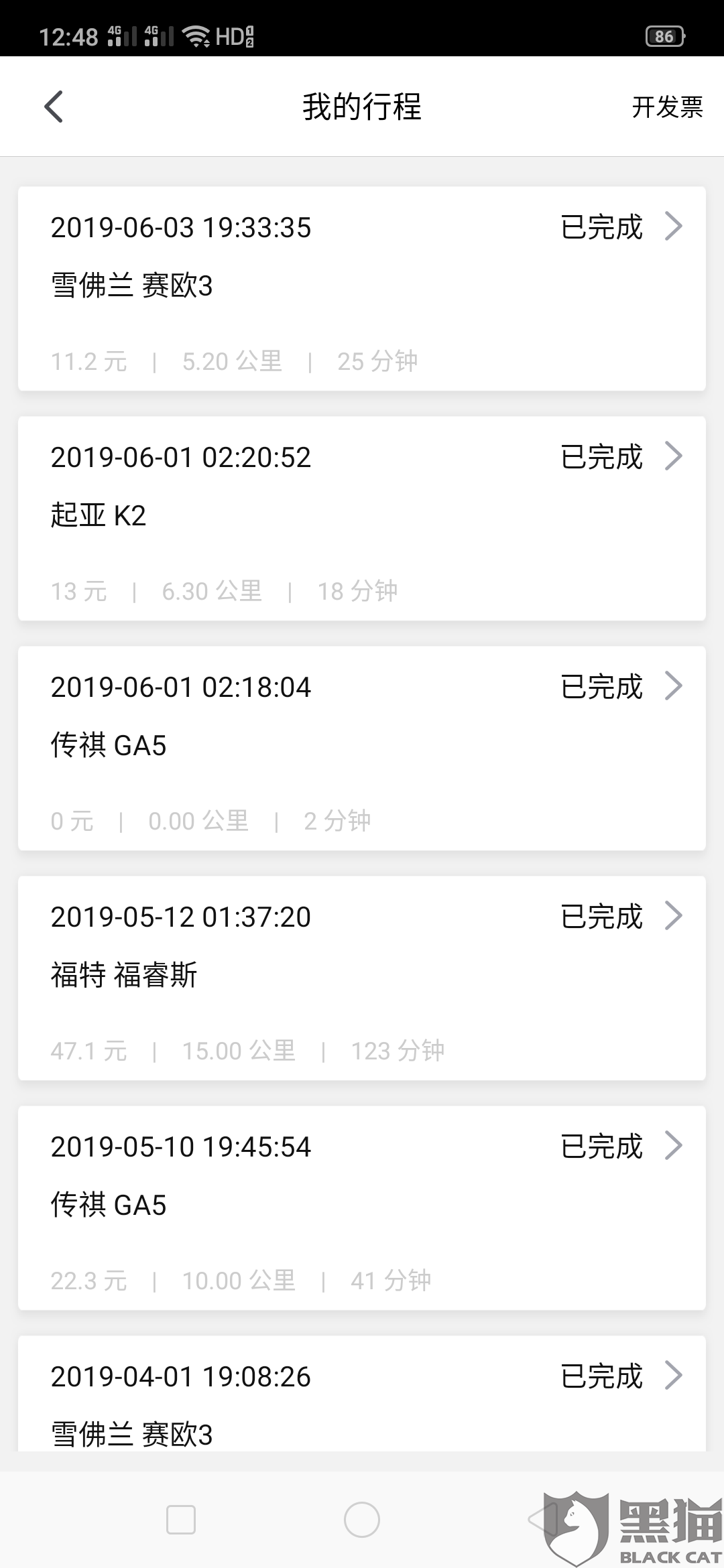Viewport: 724px width, 1568px height.
Task: Open the 2019-06-01 02:18:04 trip
Action: tap(362, 748)
